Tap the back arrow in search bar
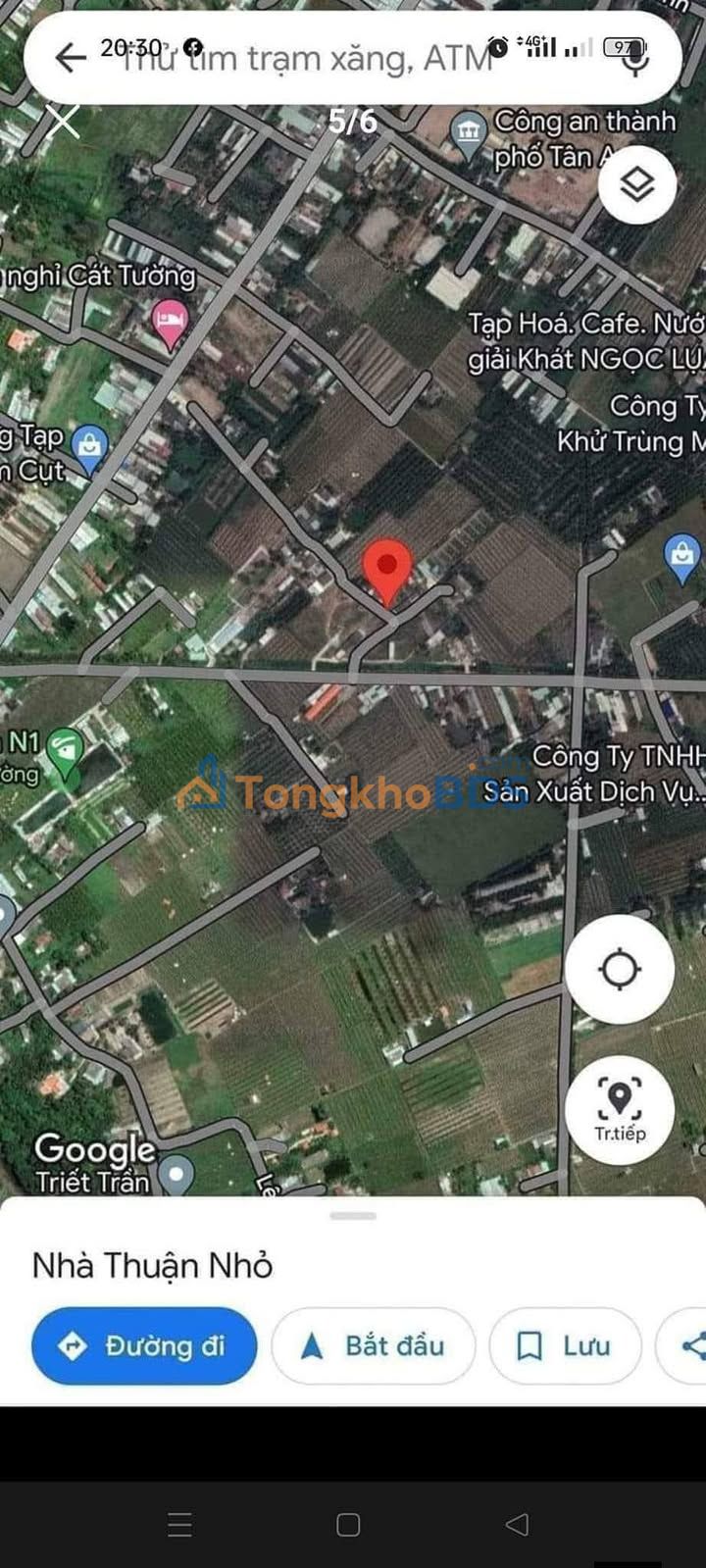Screen dimensions: 706x1568 (71, 58)
